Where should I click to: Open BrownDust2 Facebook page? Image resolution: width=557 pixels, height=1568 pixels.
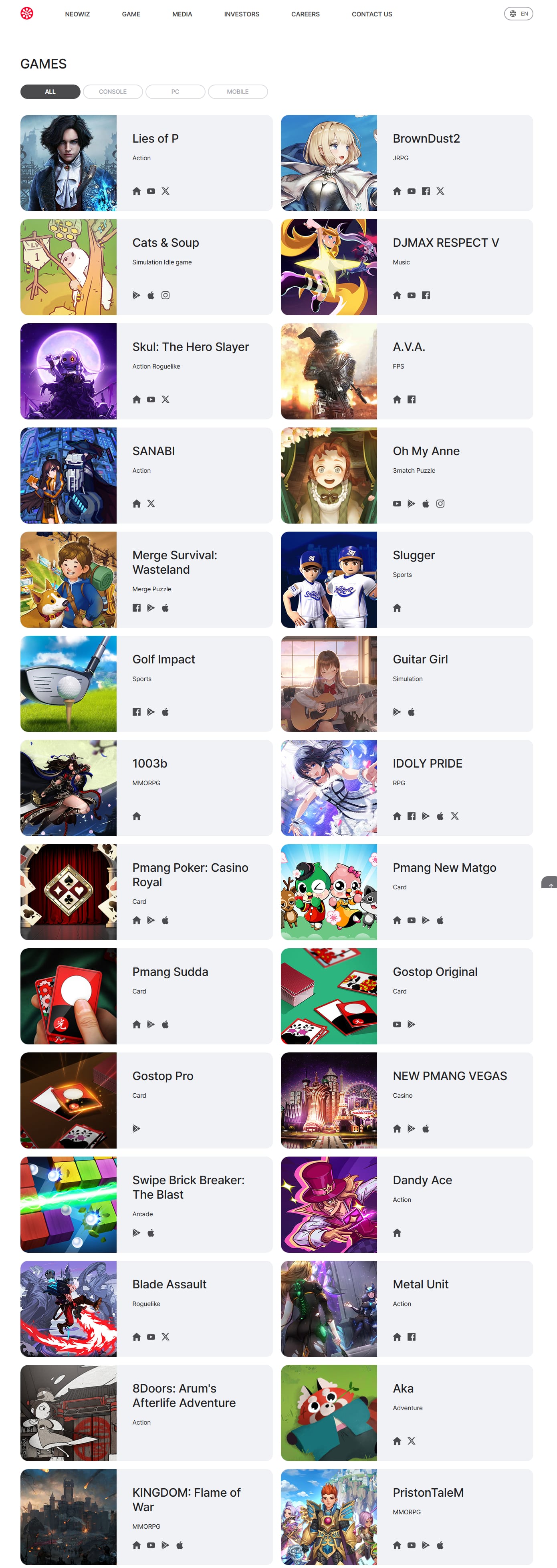pos(426,191)
